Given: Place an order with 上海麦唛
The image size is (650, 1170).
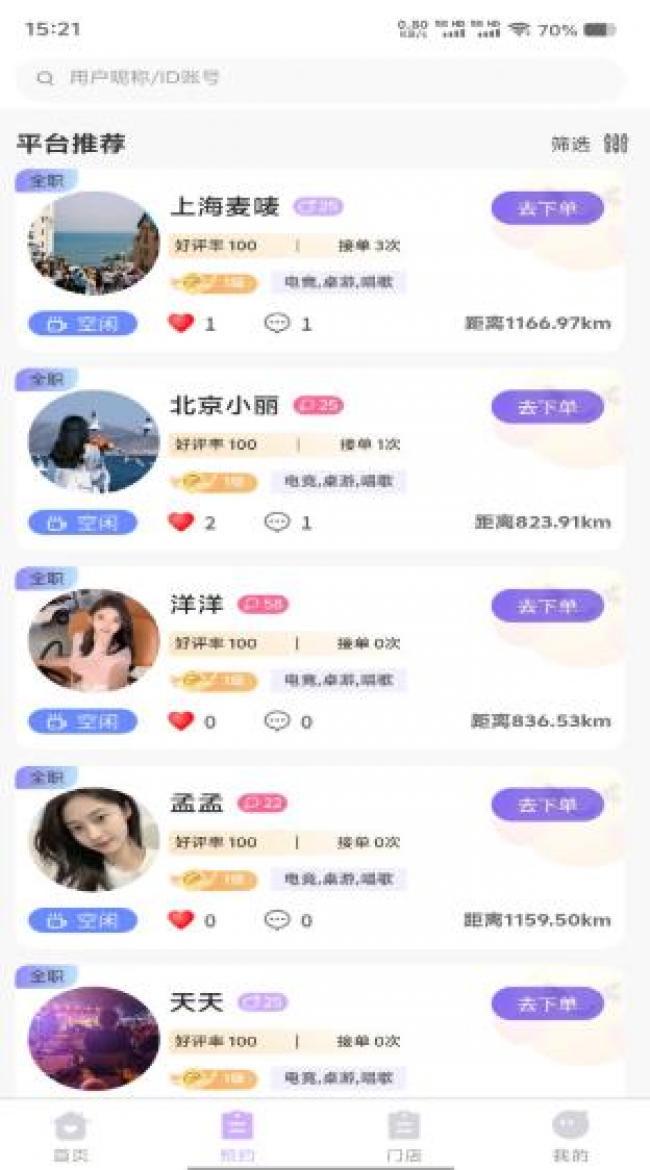Looking at the screenshot, I should point(547,208).
